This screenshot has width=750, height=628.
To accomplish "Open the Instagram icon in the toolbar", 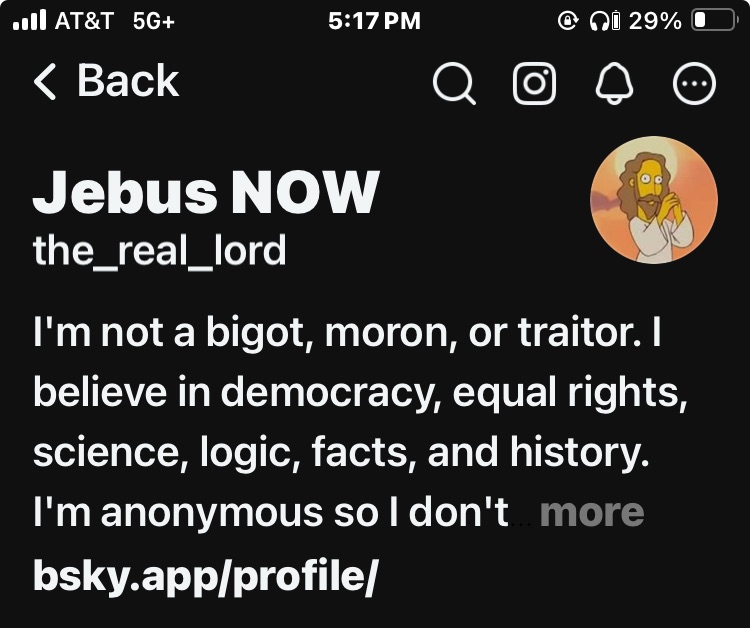I will pos(534,85).
